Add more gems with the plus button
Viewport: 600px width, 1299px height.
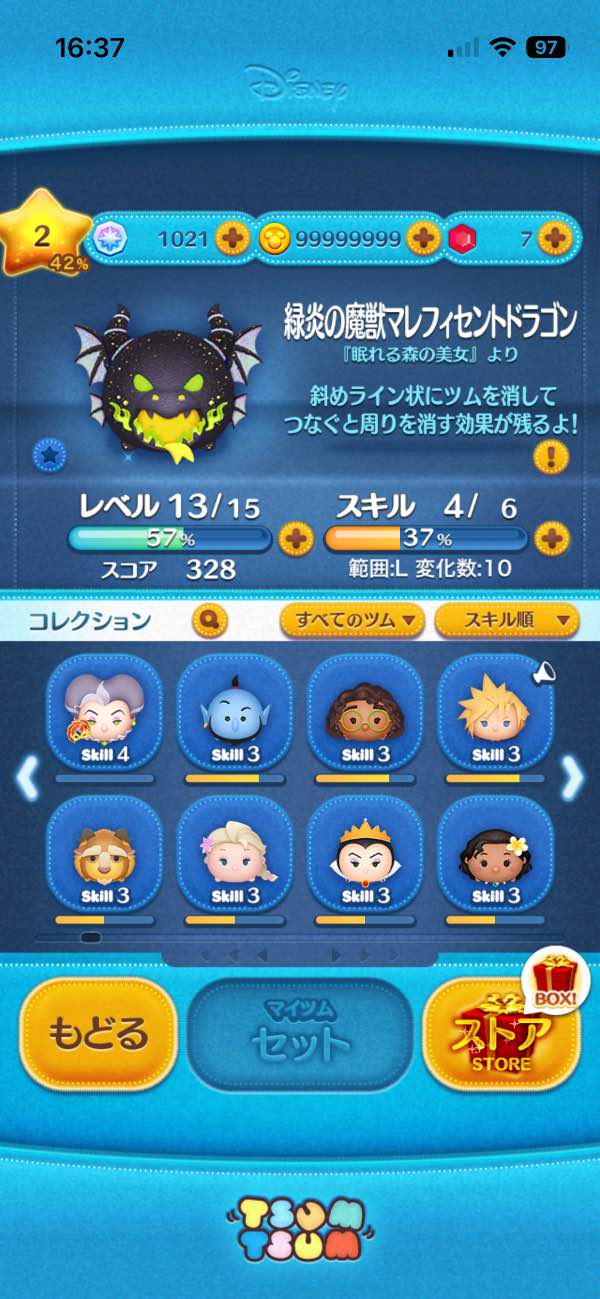pyautogui.click(x=233, y=239)
